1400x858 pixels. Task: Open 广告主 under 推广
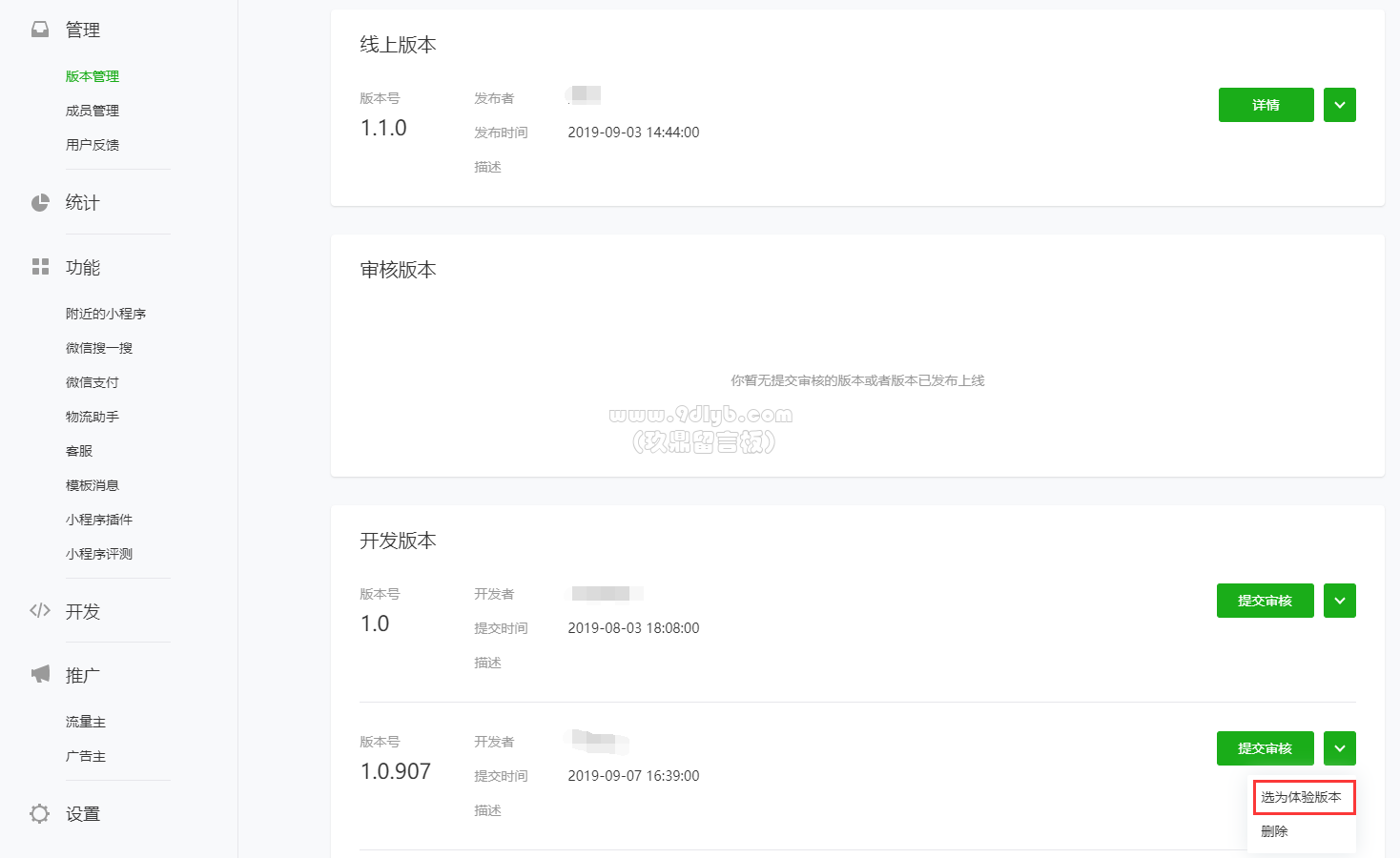click(86, 756)
